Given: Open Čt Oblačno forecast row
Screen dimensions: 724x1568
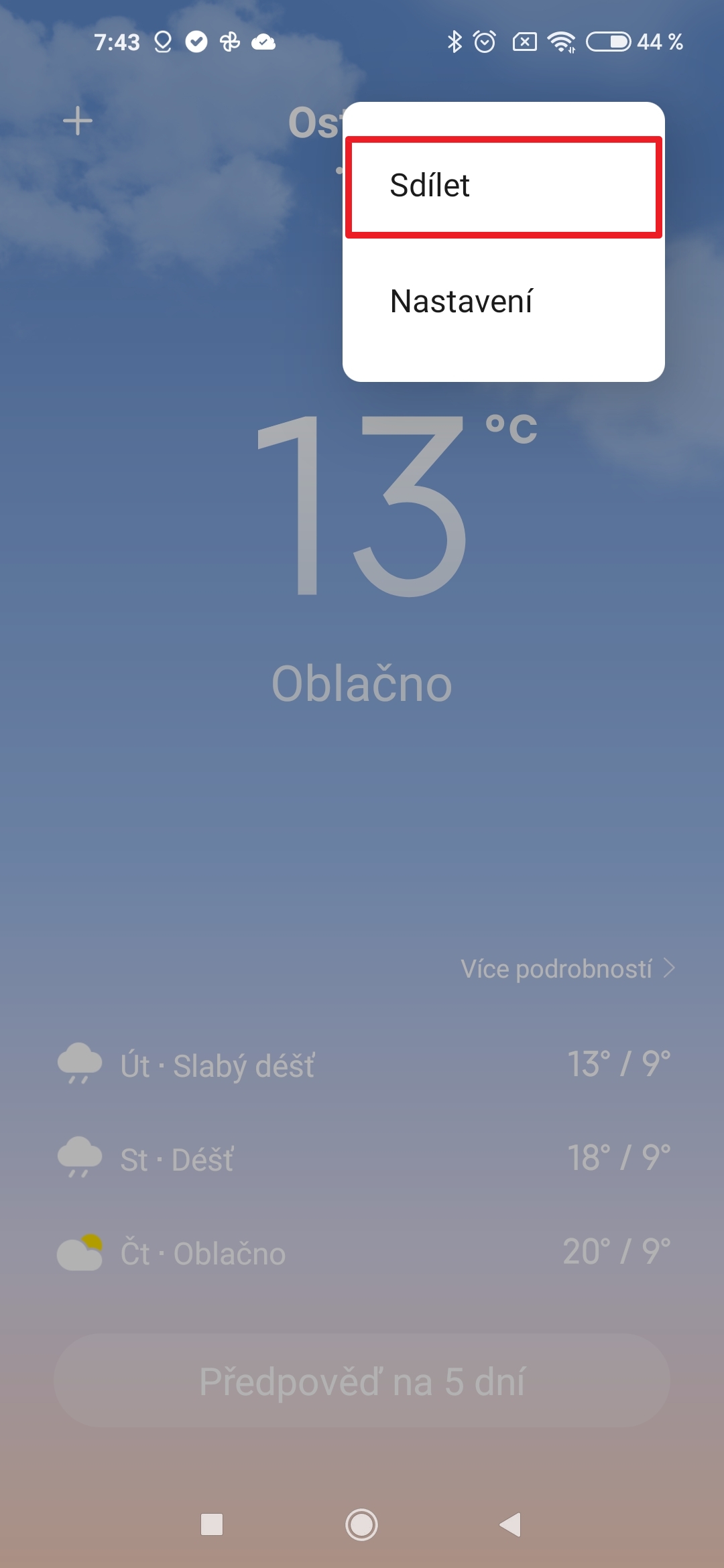Looking at the screenshot, I should coord(362,1252).
